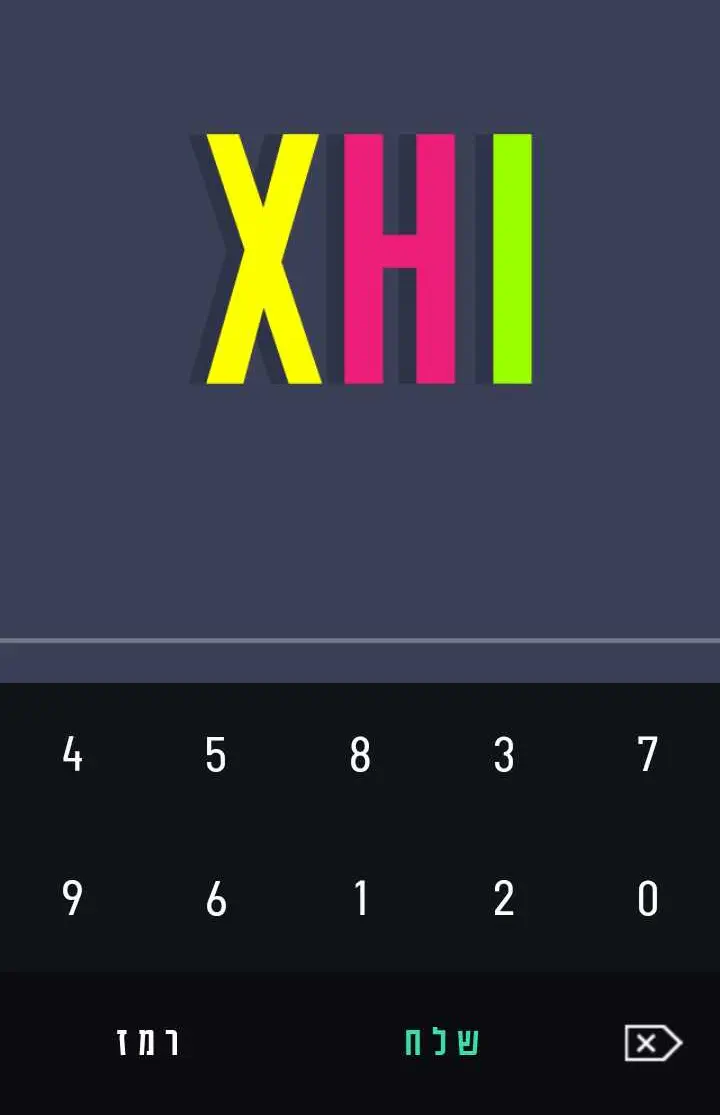Screen dimensions: 720x1115
Task: Select digit 1 on the keypad
Action: point(360,899)
